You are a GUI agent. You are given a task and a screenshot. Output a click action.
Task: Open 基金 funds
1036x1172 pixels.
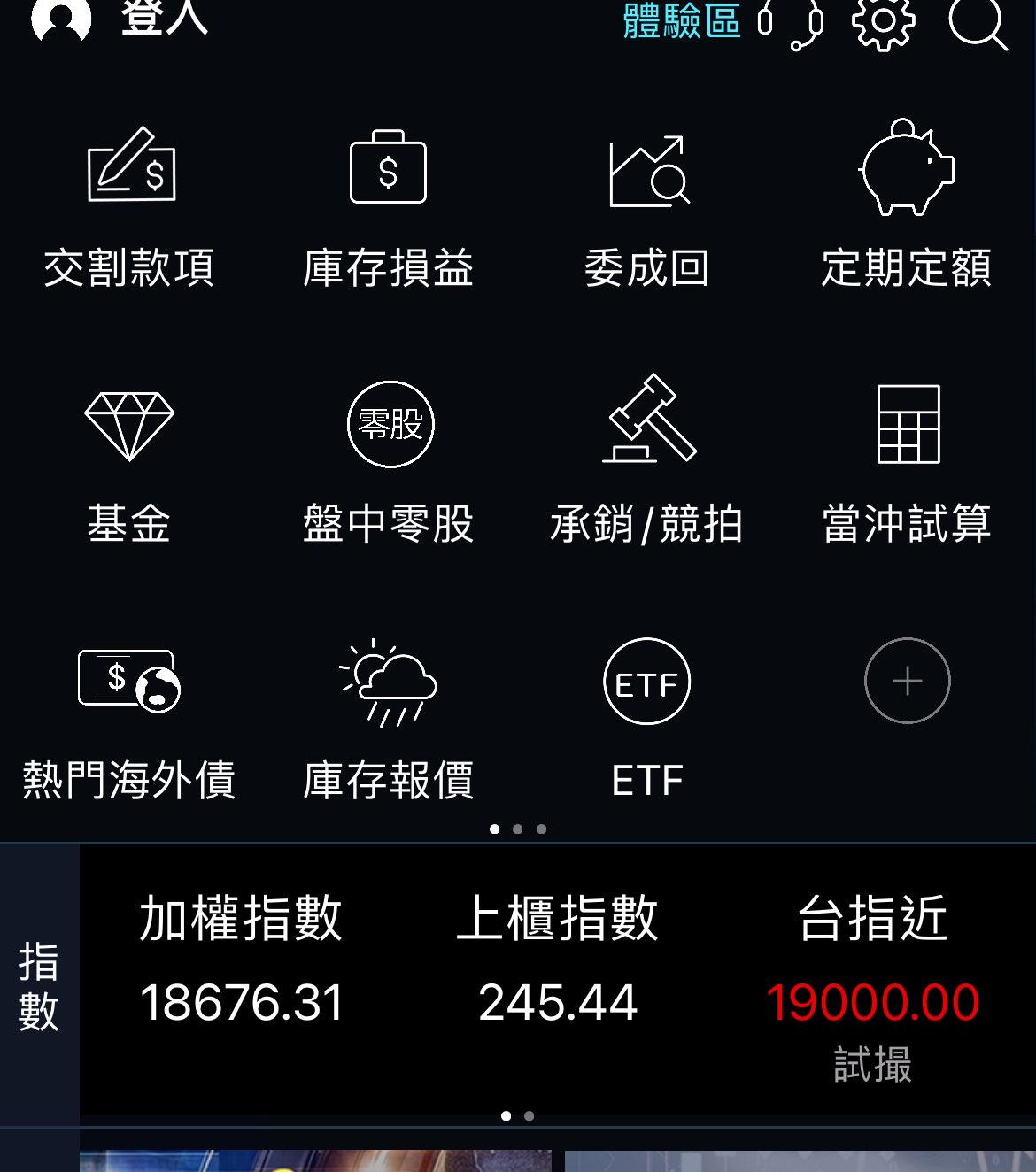pos(129,462)
